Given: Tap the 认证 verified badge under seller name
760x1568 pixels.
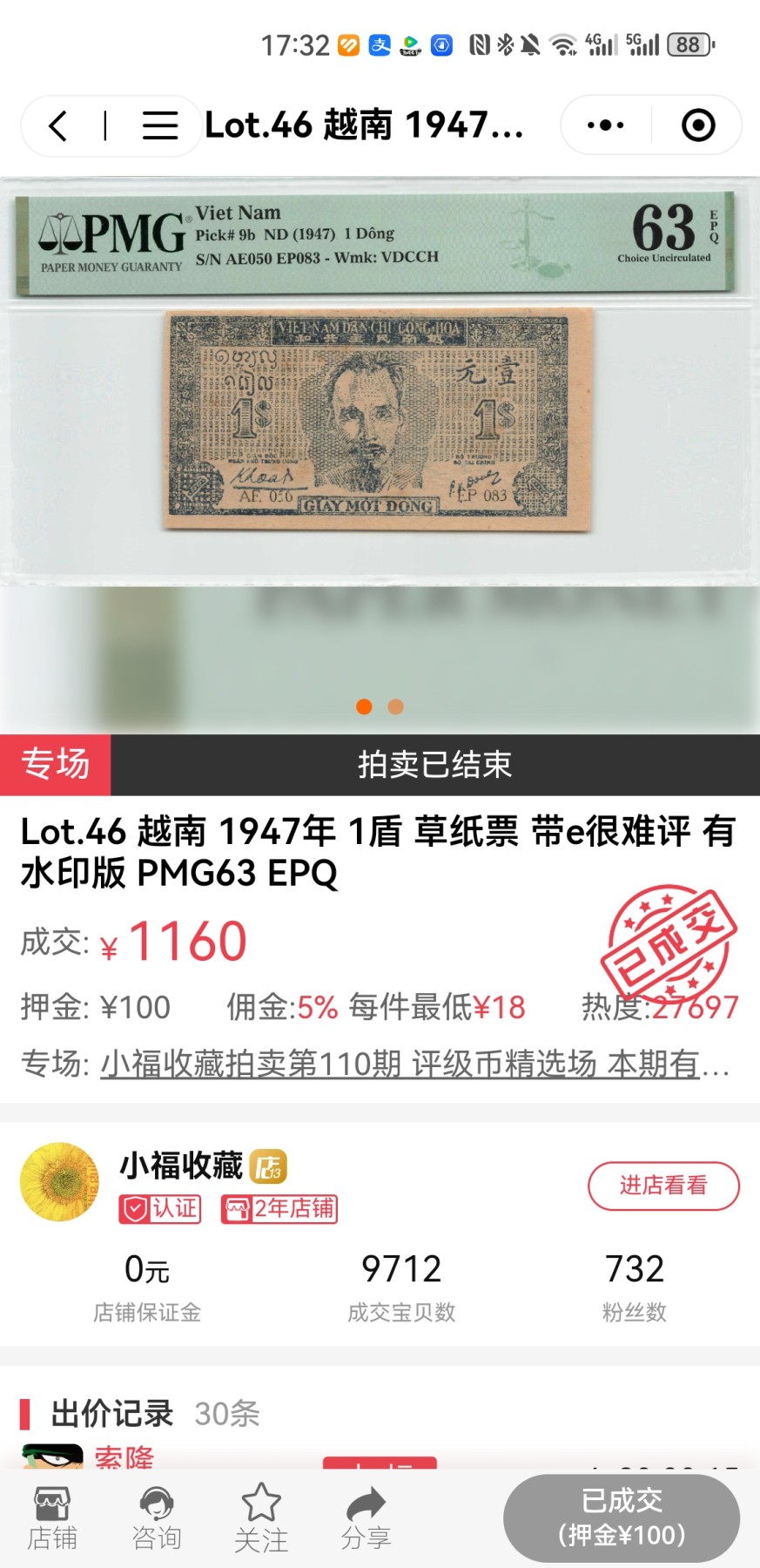Looking at the screenshot, I should (159, 1209).
